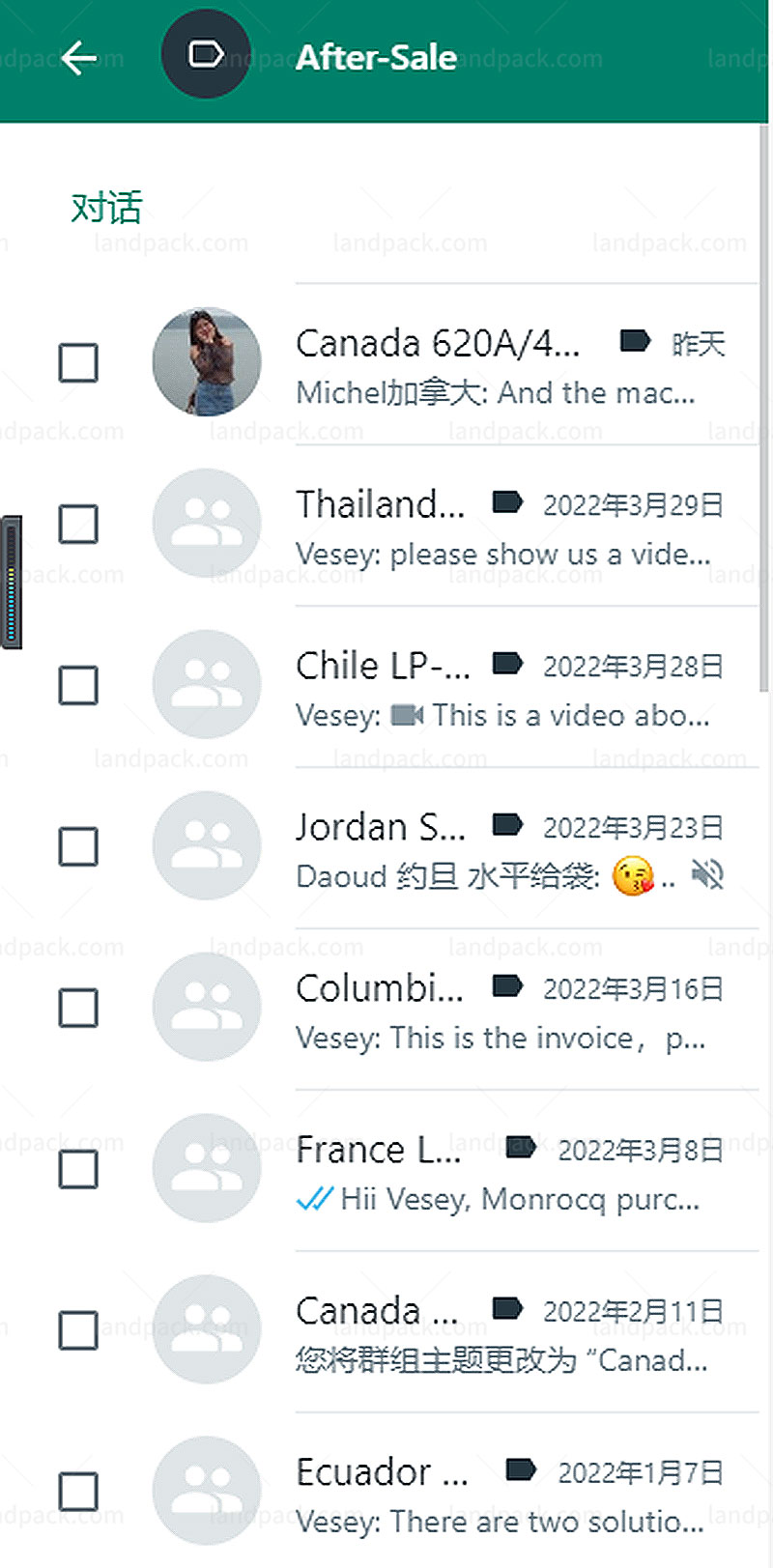This screenshot has width=773, height=1568.
Task: Check the box for Canada 620A/4...
Action: click(x=78, y=363)
